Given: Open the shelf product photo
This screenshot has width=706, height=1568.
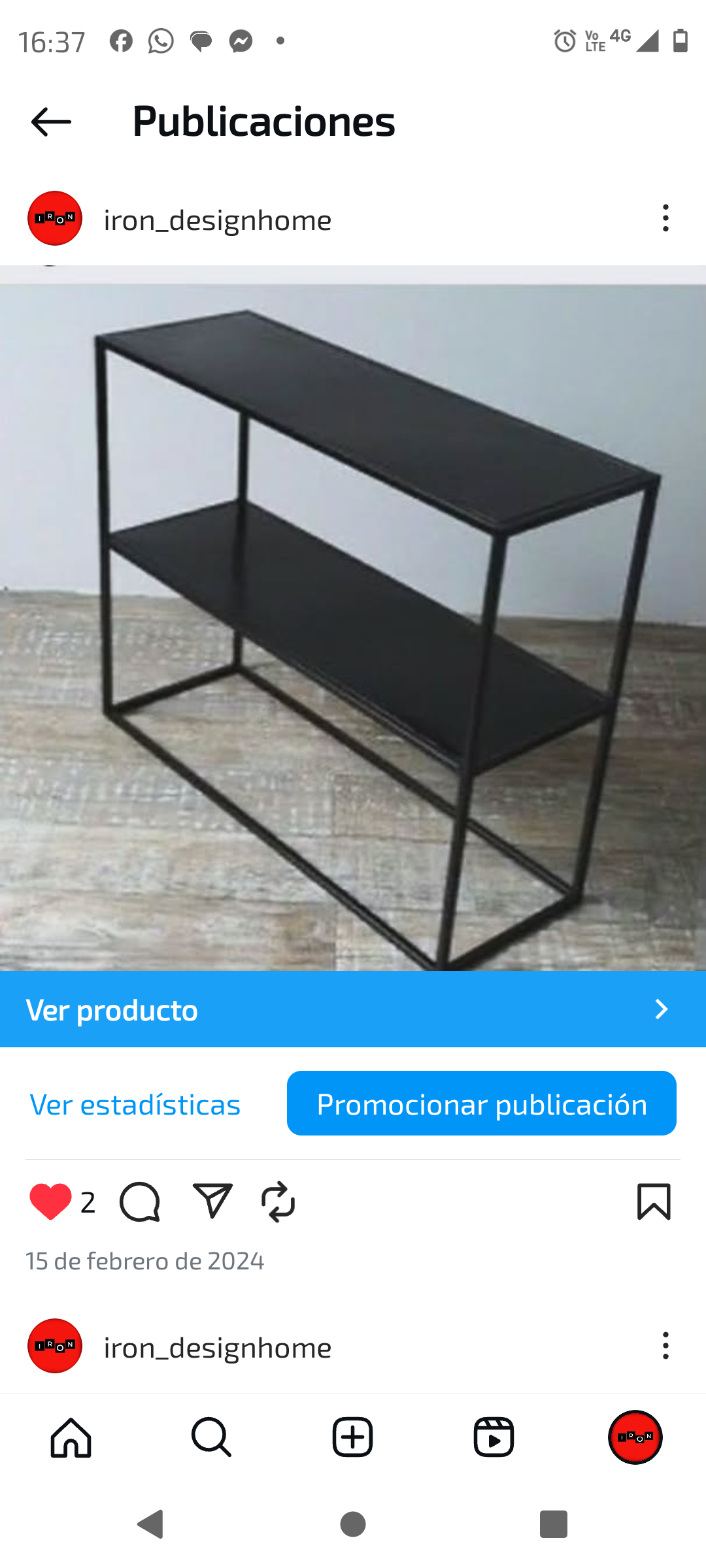Looking at the screenshot, I should pos(353,621).
